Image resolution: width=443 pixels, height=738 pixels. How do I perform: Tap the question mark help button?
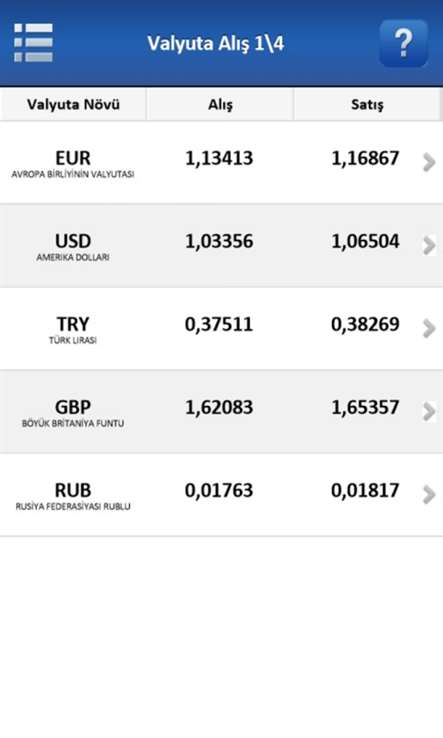click(x=403, y=43)
